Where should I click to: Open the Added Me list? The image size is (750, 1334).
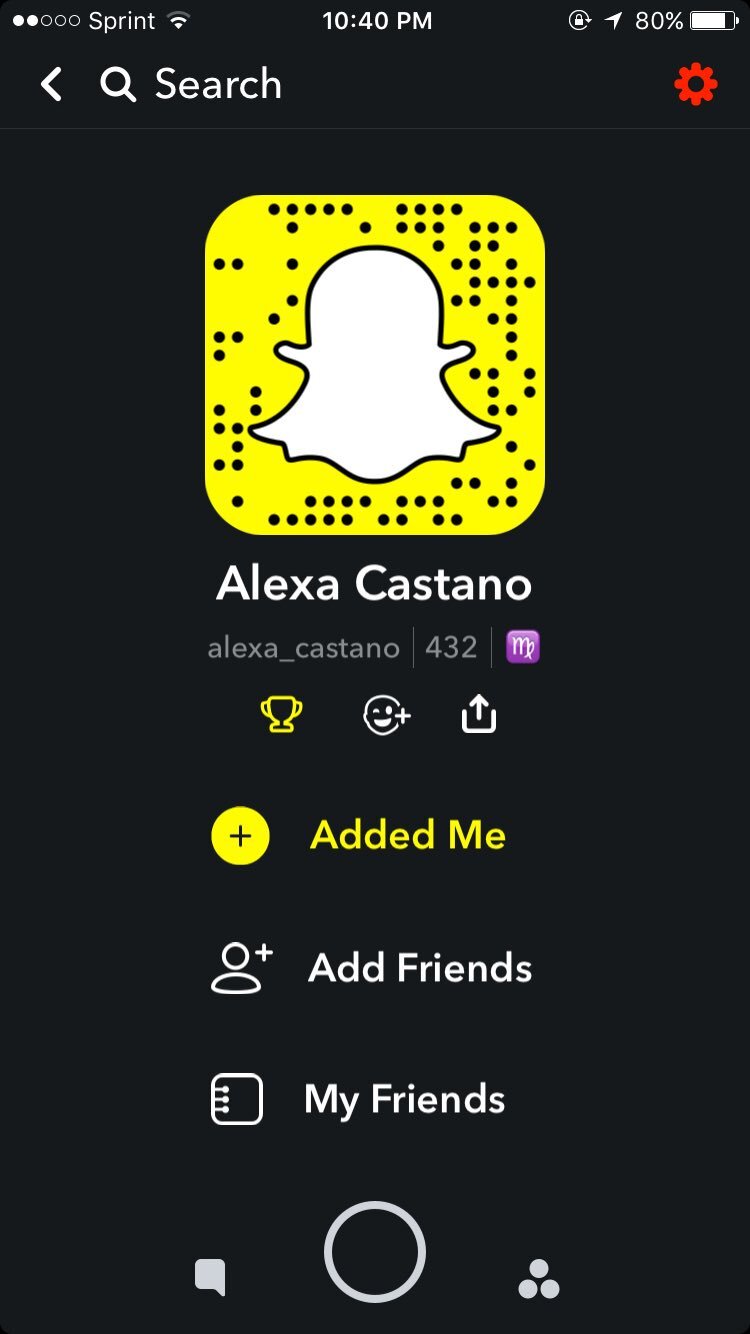(360, 835)
